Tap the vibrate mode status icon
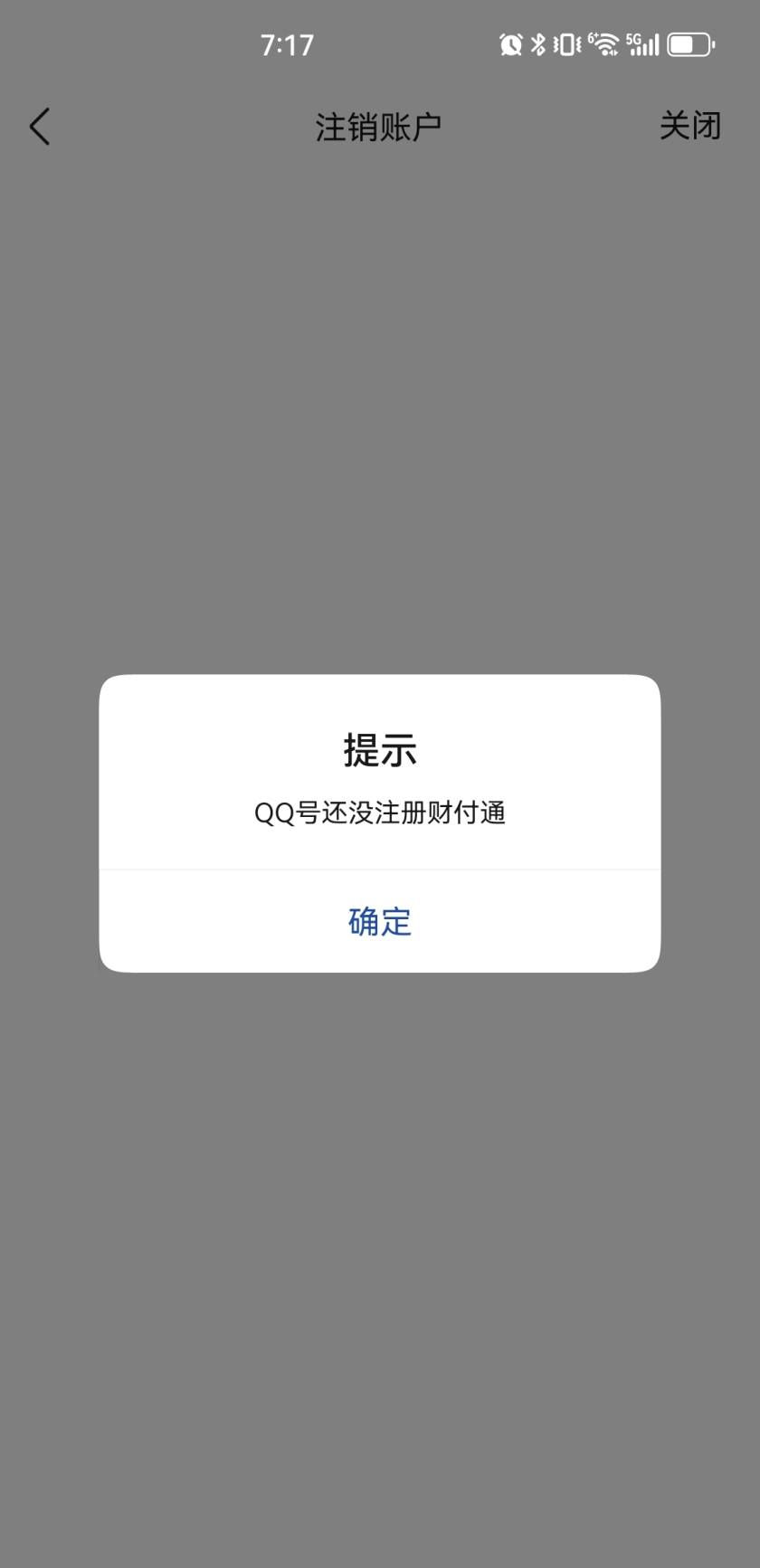Screen dimensions: 760x1568 pyautogui.click(x=566, y=43)
